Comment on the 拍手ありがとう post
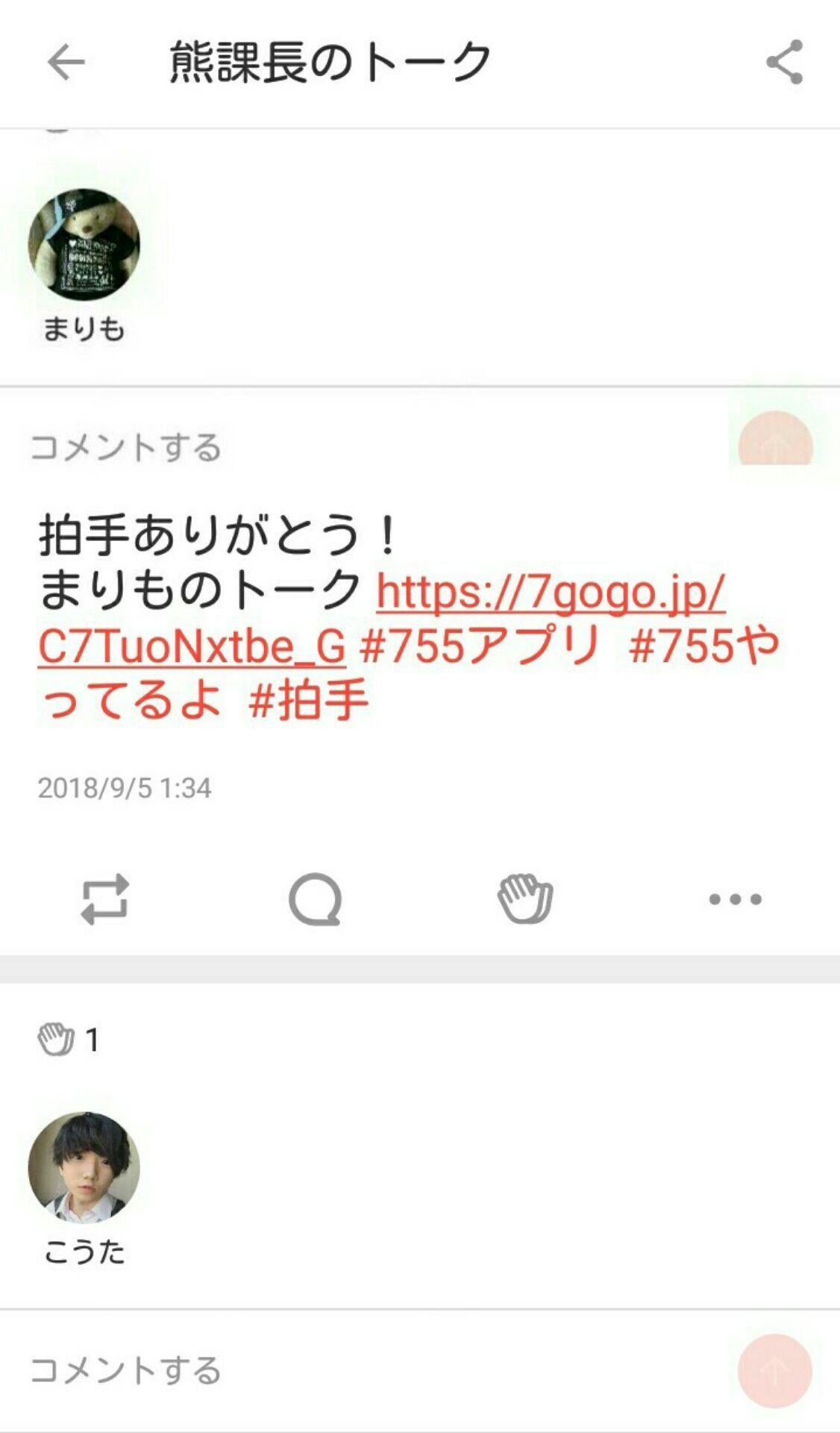This screenshot has height=1433, width=840. coord(315,899)
